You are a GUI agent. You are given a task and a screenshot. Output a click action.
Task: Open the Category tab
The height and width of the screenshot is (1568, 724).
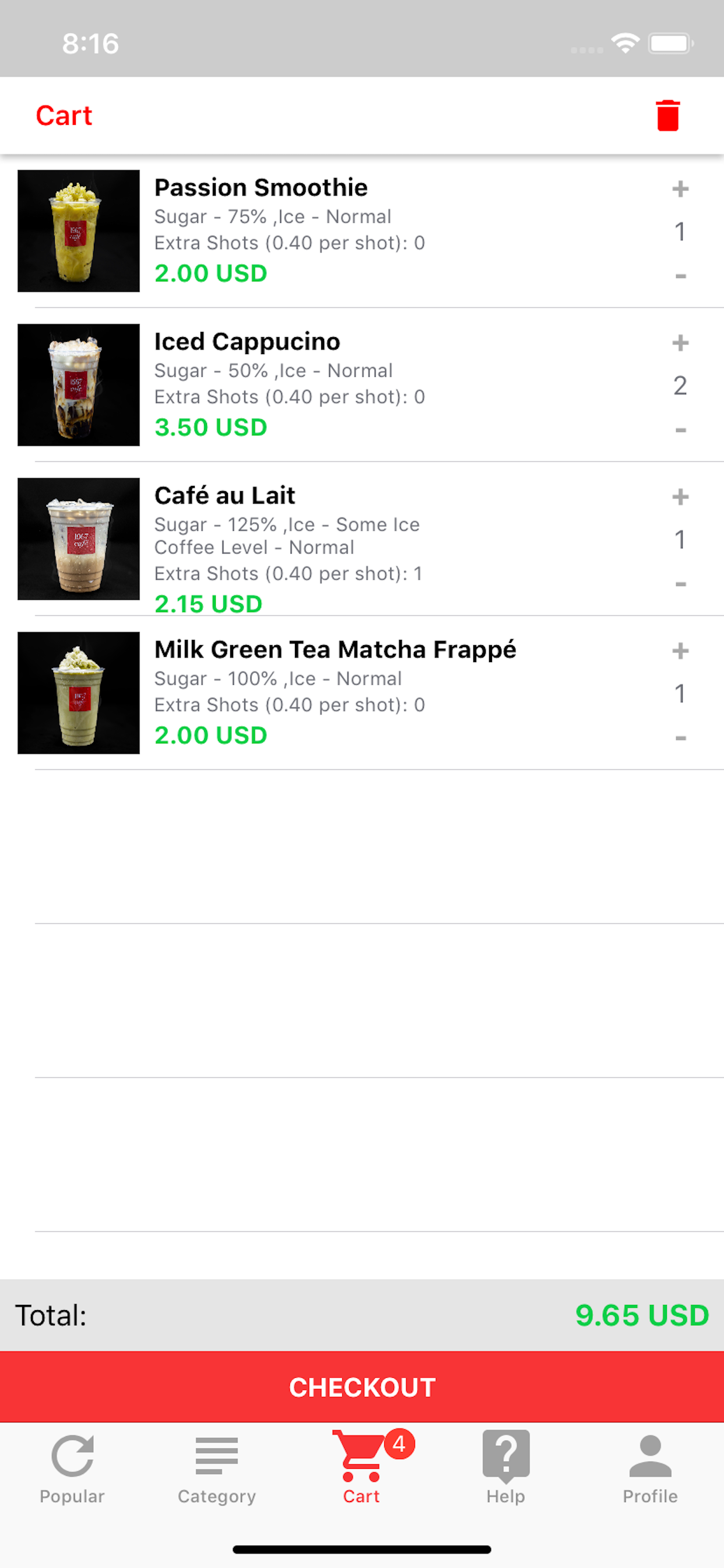coord(217,1468)
